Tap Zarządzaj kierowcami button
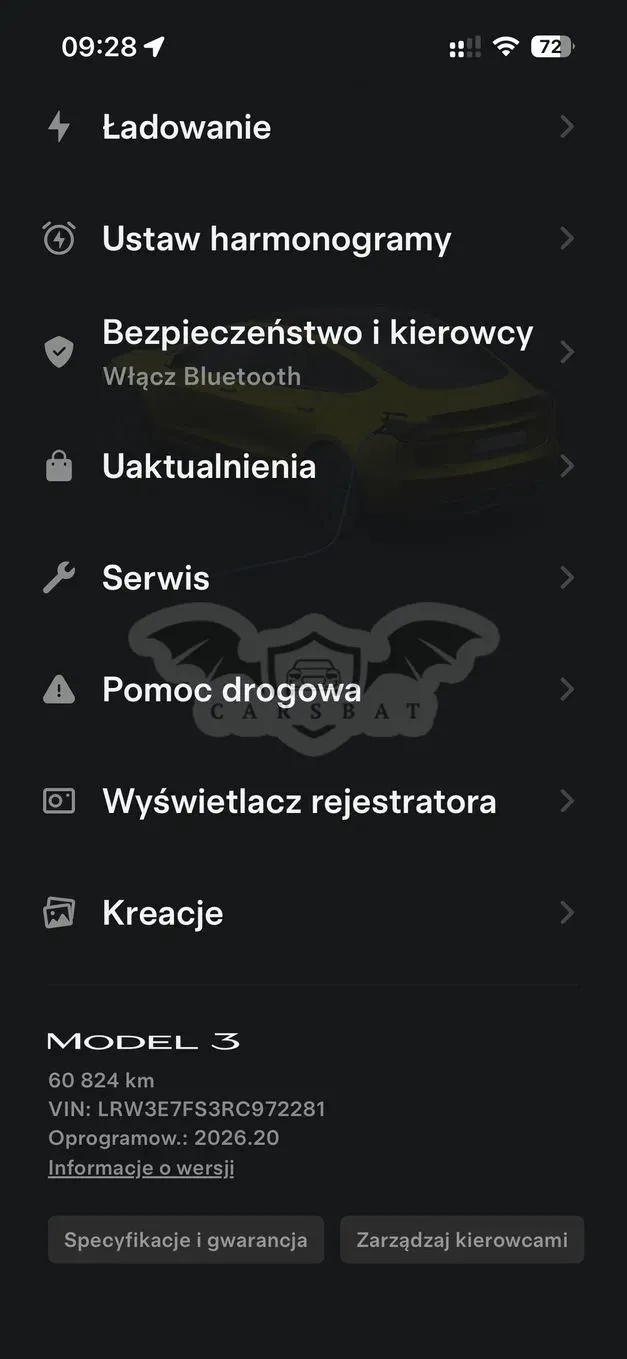This screenshot has width=627, height=1359. 462,1240
